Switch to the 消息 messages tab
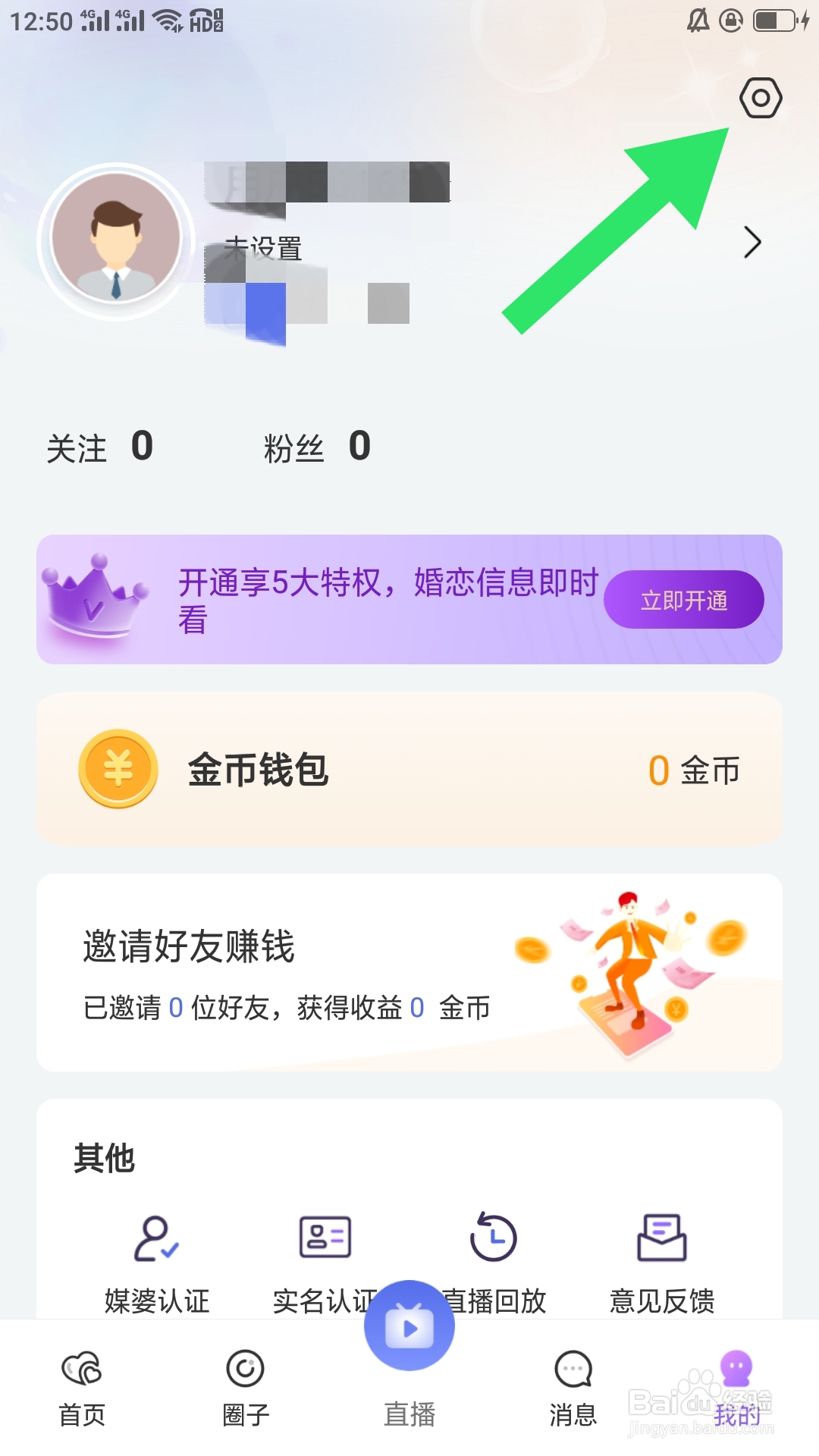 point(573,1388)
